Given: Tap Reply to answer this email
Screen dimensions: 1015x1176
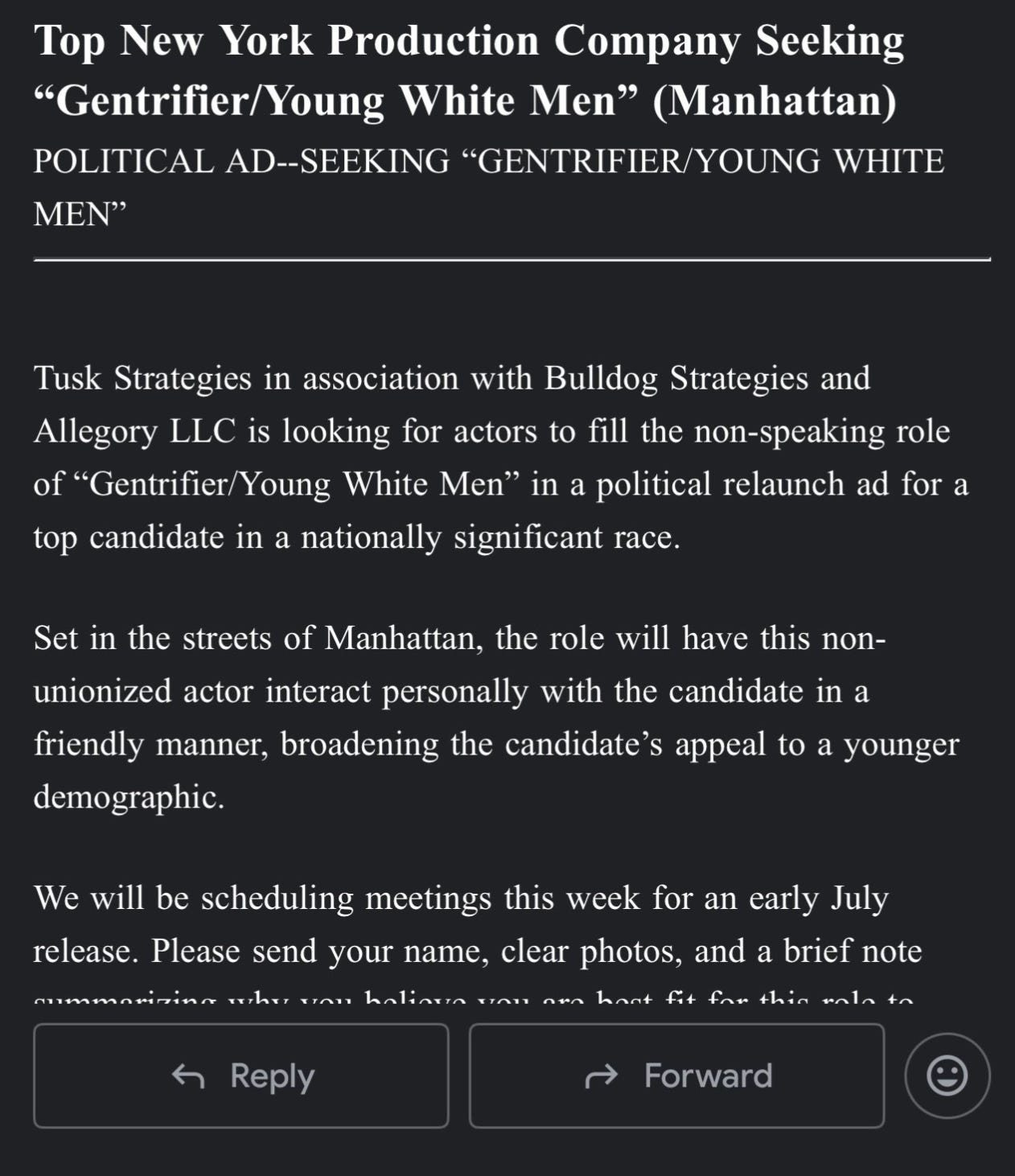Looking at the screenshot, I should coord(240,1075).
